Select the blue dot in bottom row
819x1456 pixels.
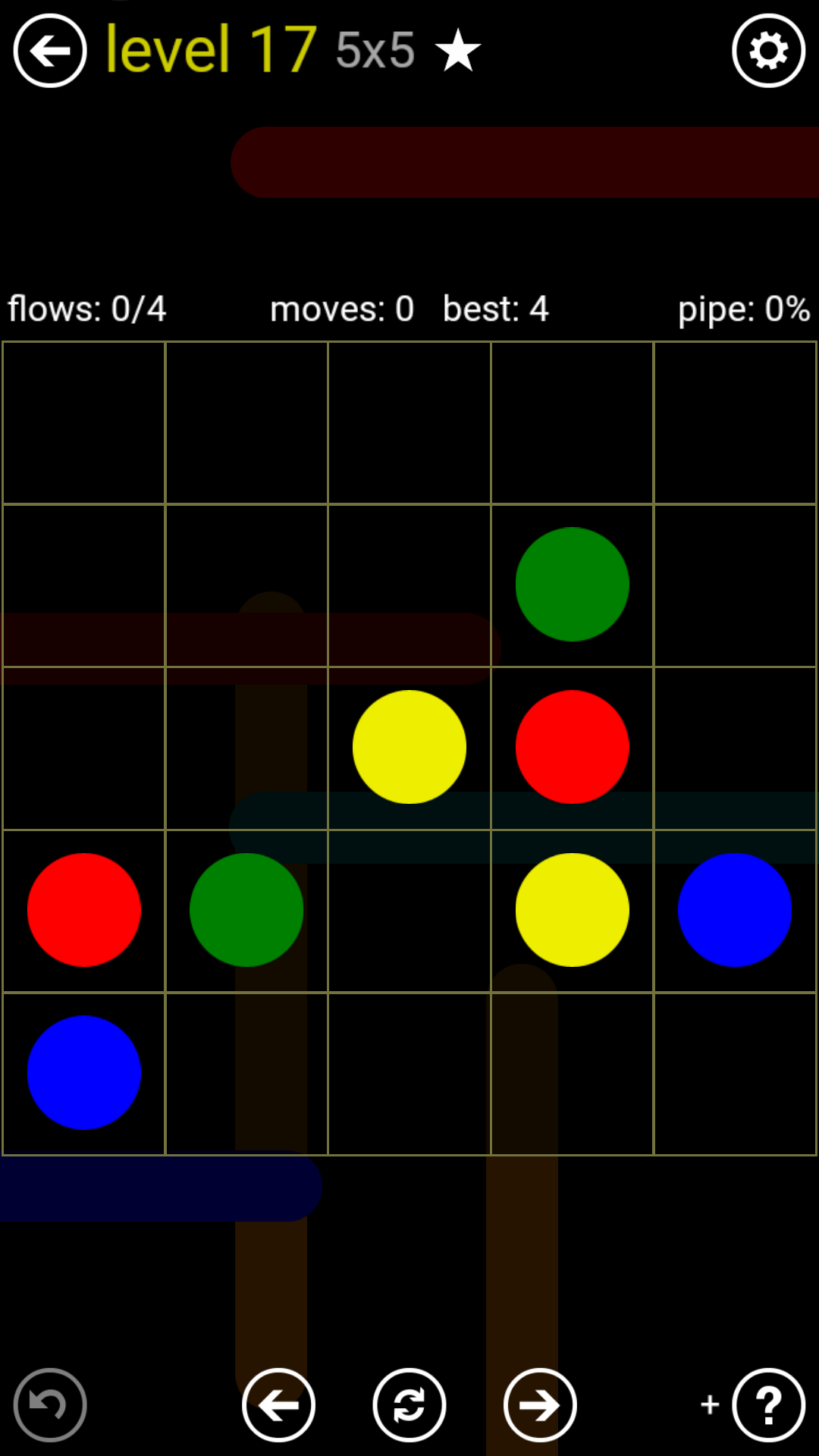pyautogui.click(x=84, y=1072)
